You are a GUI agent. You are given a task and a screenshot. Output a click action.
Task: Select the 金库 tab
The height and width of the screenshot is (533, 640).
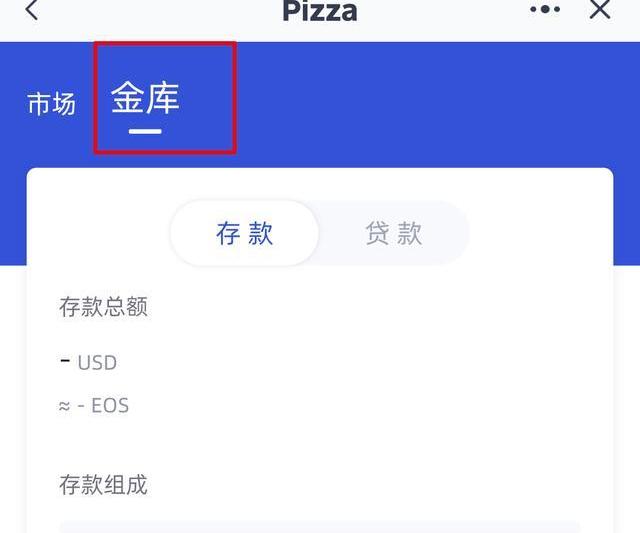click(145, 100)
